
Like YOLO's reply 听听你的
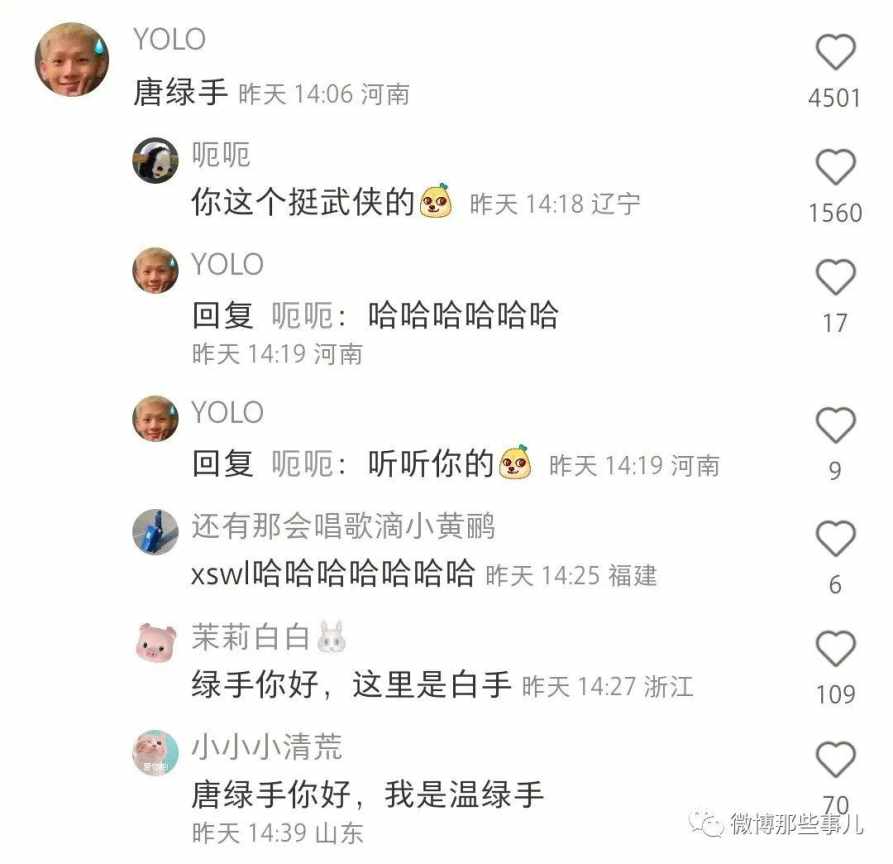click(x=836, y=427)
